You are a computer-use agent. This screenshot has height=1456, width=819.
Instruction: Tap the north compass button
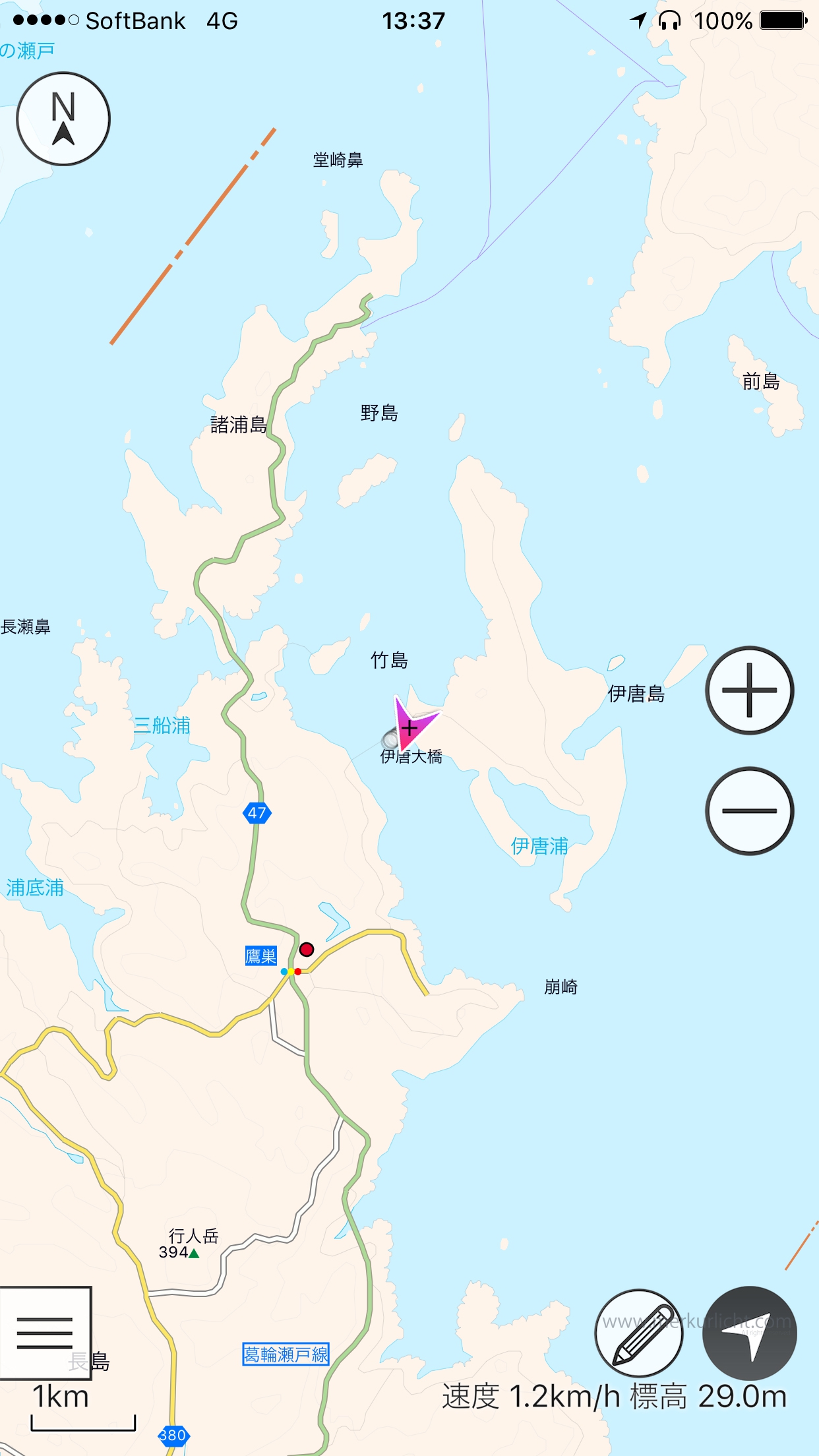pos(63,119)
